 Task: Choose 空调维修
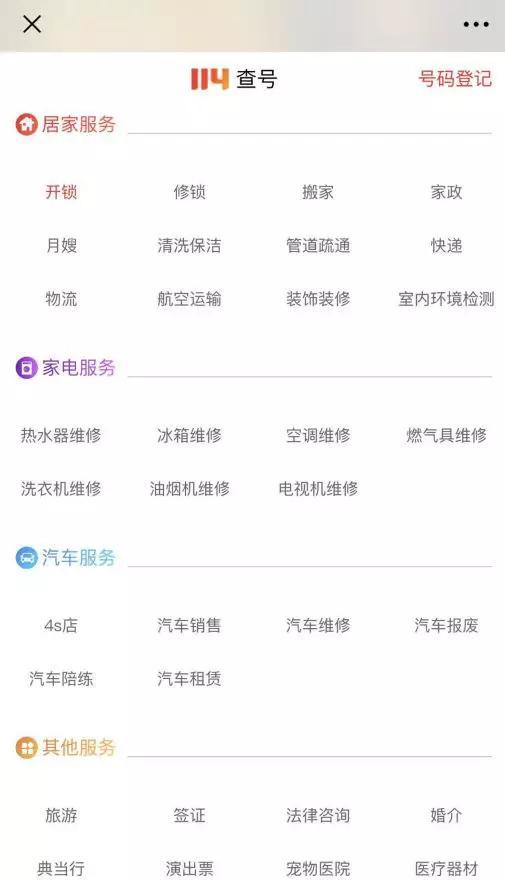318,435
